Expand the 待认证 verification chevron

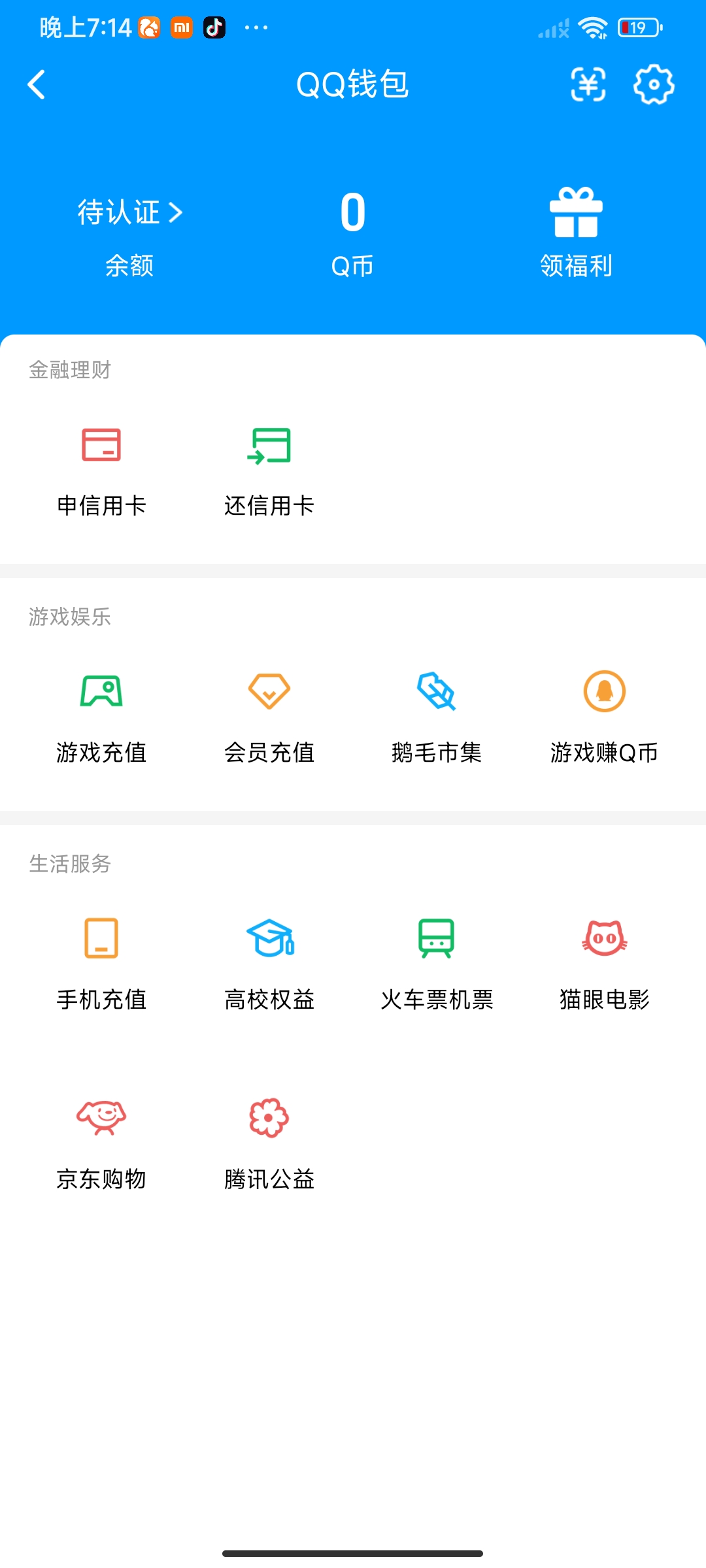click(175, 212)
